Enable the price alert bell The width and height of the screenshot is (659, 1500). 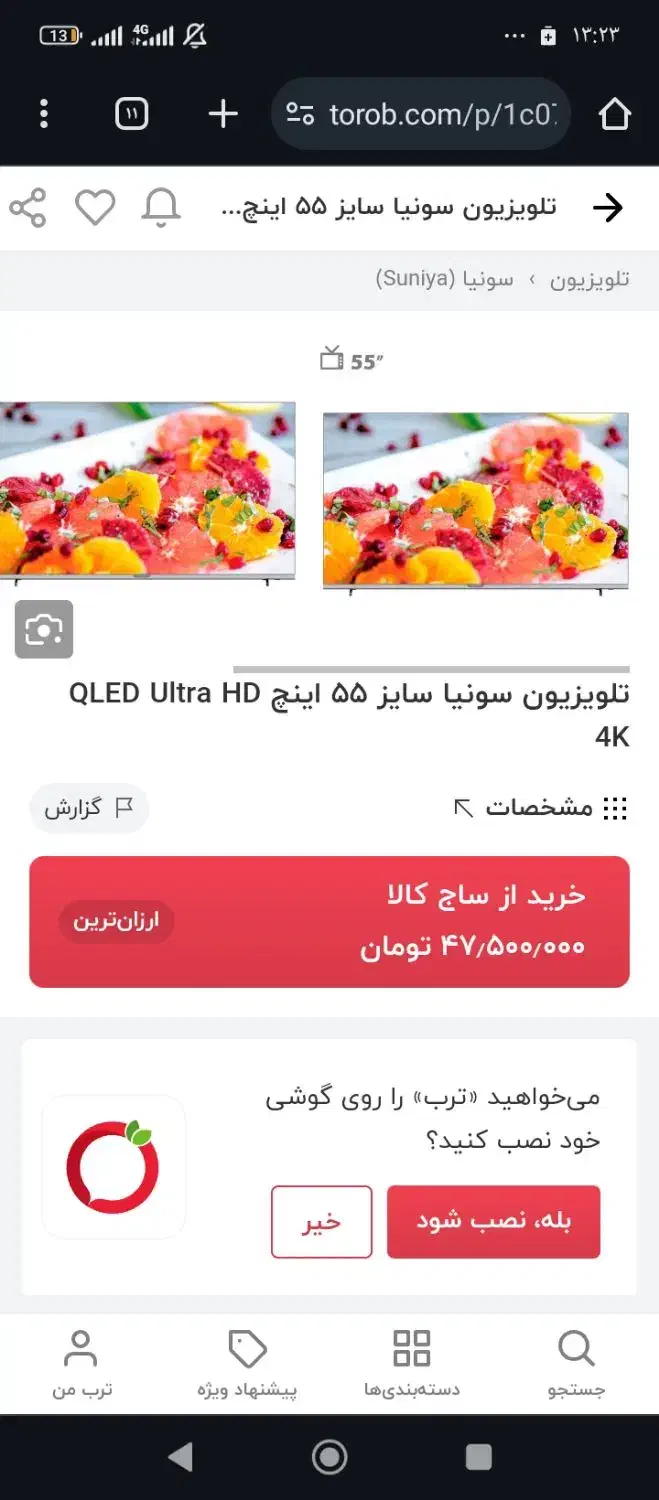(x=161, y=208)
